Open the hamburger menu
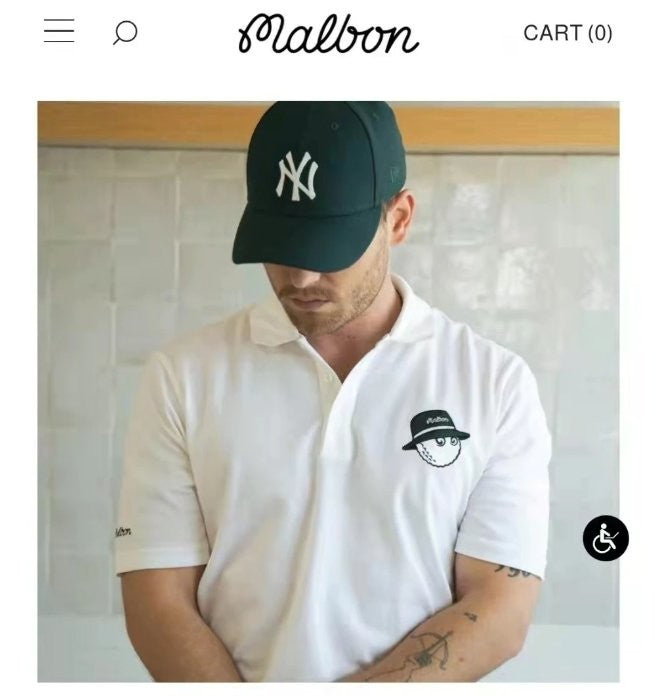This screenshot has width=656, height=696. click(59, 32)
